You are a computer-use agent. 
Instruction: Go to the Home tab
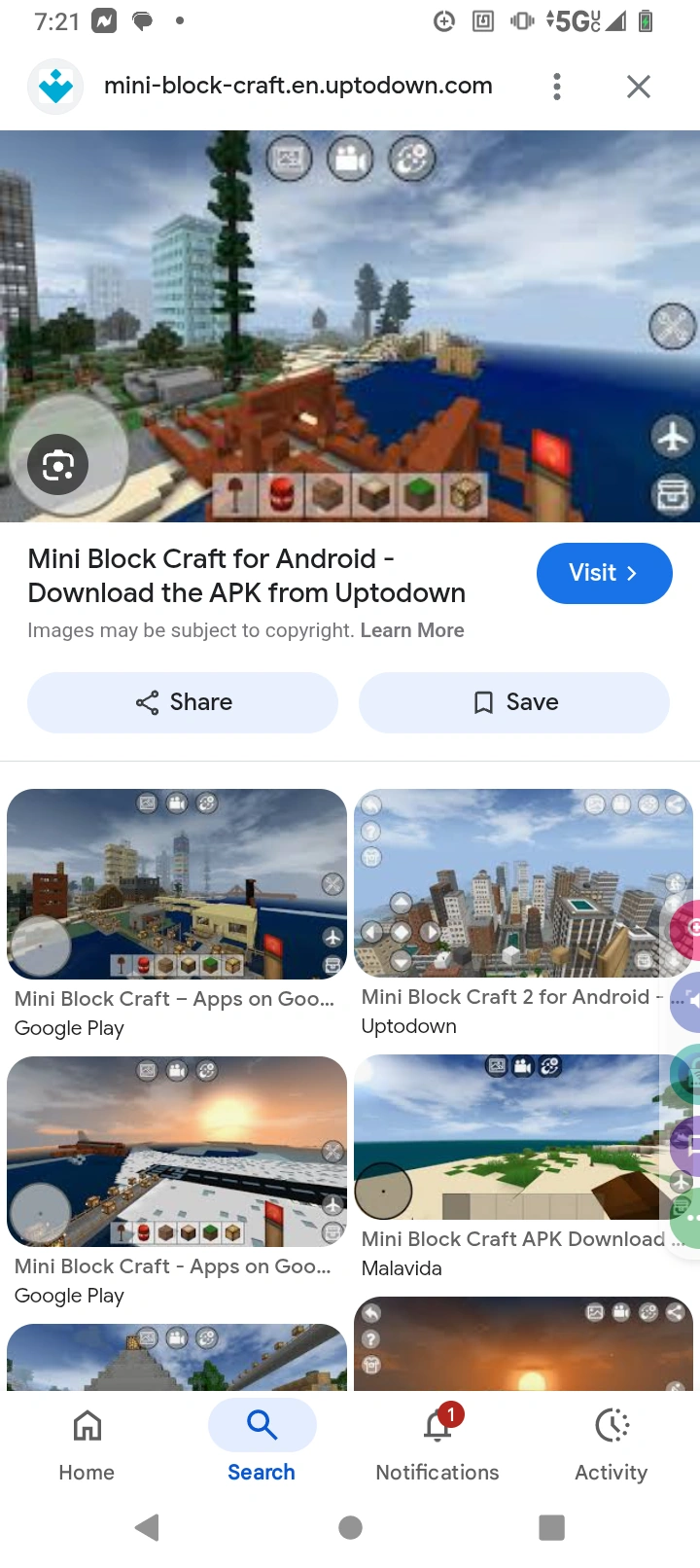(87, 1445)
